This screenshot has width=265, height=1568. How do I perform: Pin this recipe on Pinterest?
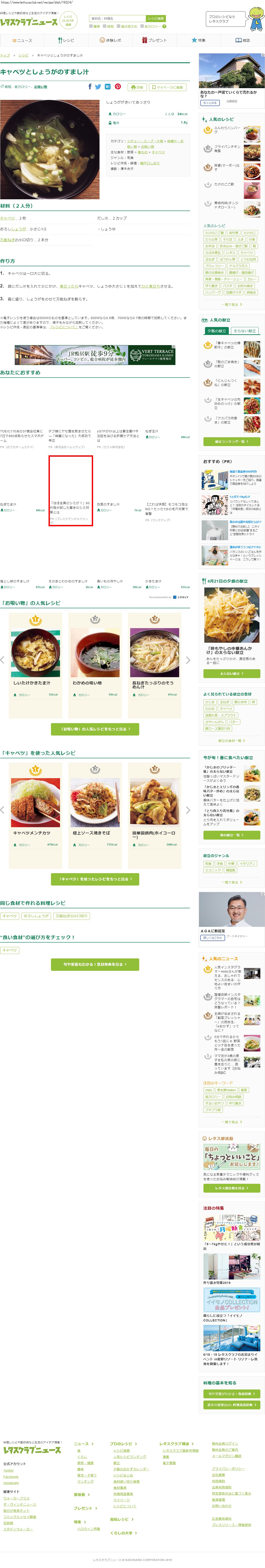coord(117,87)
